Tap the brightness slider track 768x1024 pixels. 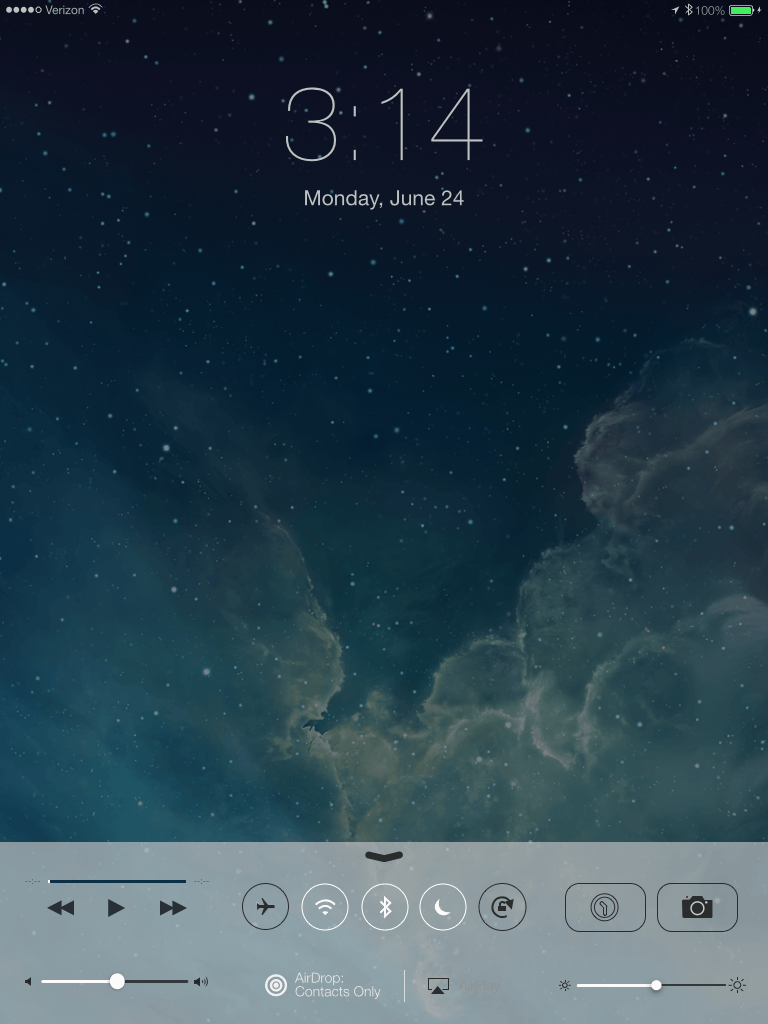coord(690,985)
